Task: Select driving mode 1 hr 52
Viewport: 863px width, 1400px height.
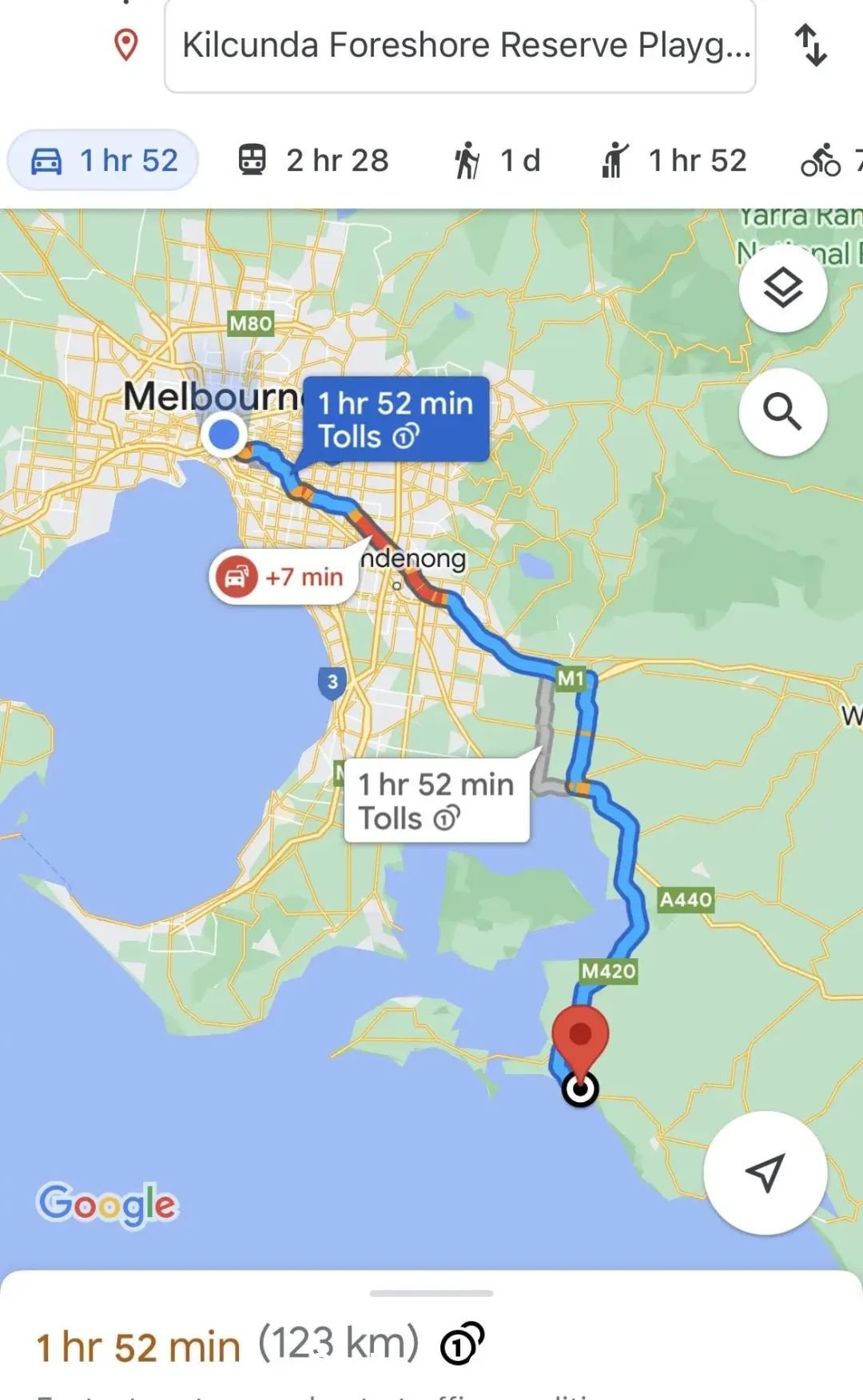Action: point(103,161)
